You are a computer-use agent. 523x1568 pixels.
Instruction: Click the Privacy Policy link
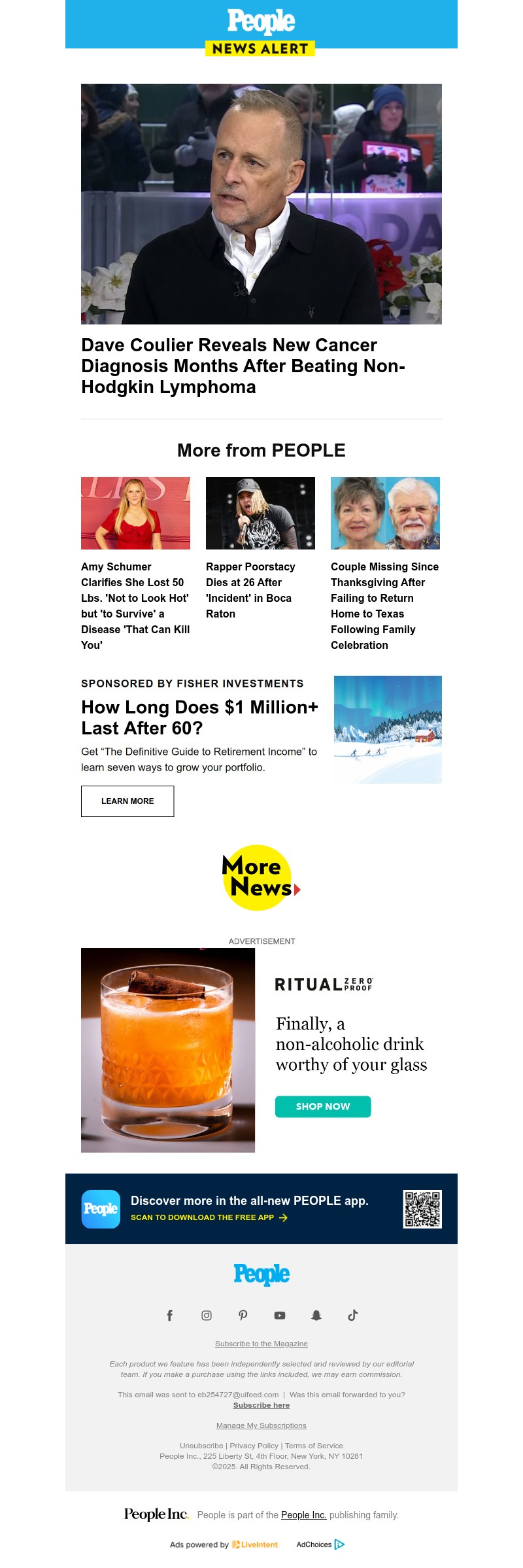(254, 1445)
